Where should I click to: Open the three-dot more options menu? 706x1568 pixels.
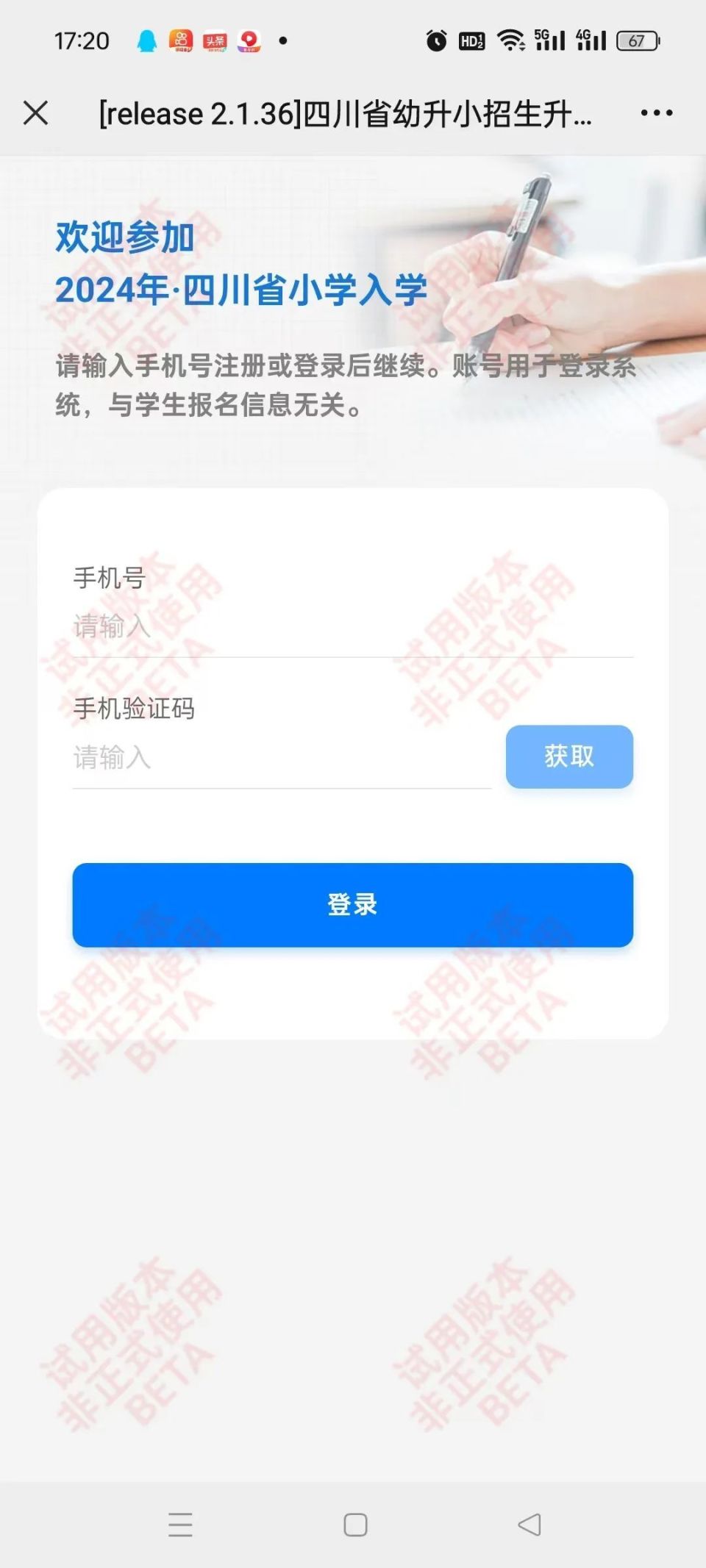(x=653, y=113)
